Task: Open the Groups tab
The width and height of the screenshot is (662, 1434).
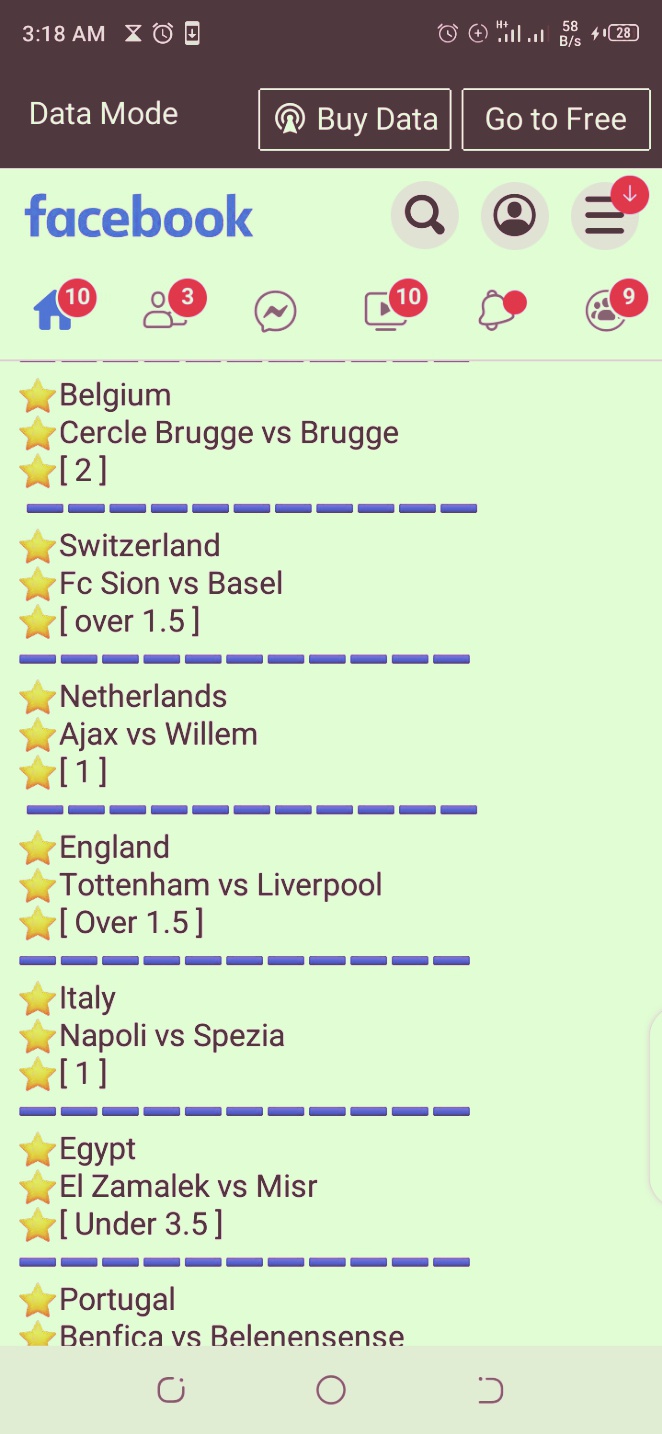Action: tap(605, 311)
